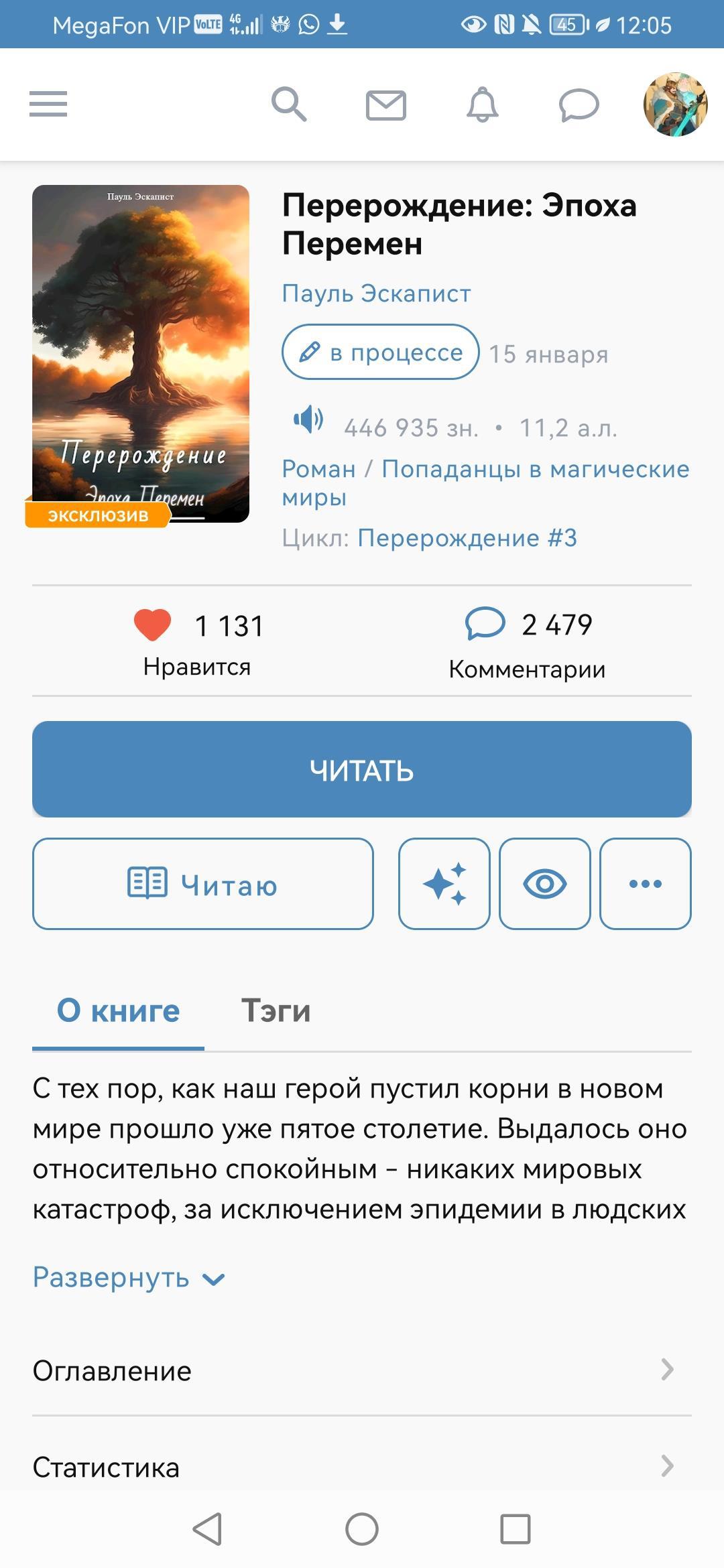Like the book with the heart
The image size is (724, 1568).
[x=153, y=625]
